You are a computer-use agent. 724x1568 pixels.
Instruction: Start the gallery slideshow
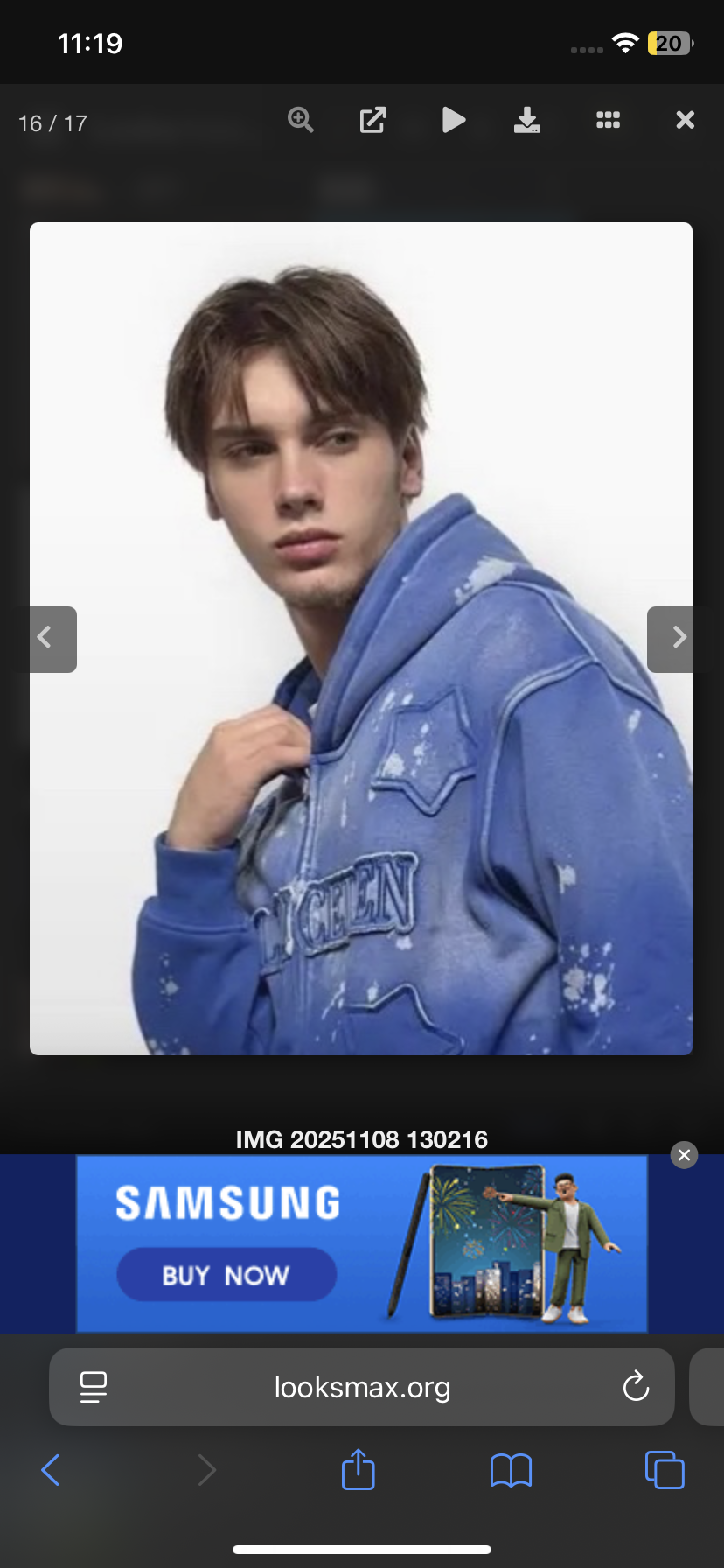tap(453, 120)
